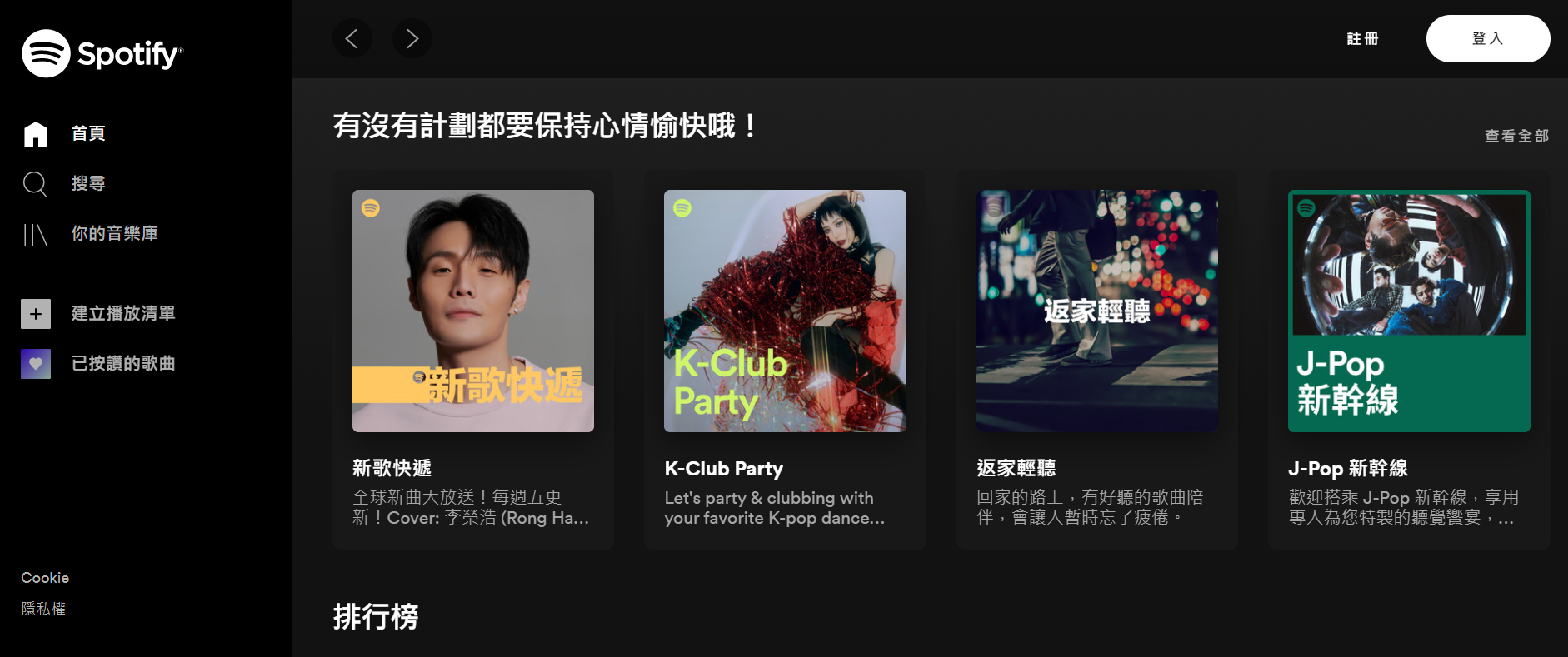This screenshot has height=657, width=1568.
Task: Open 你的音樂庫 library
Action: (115, 234)
